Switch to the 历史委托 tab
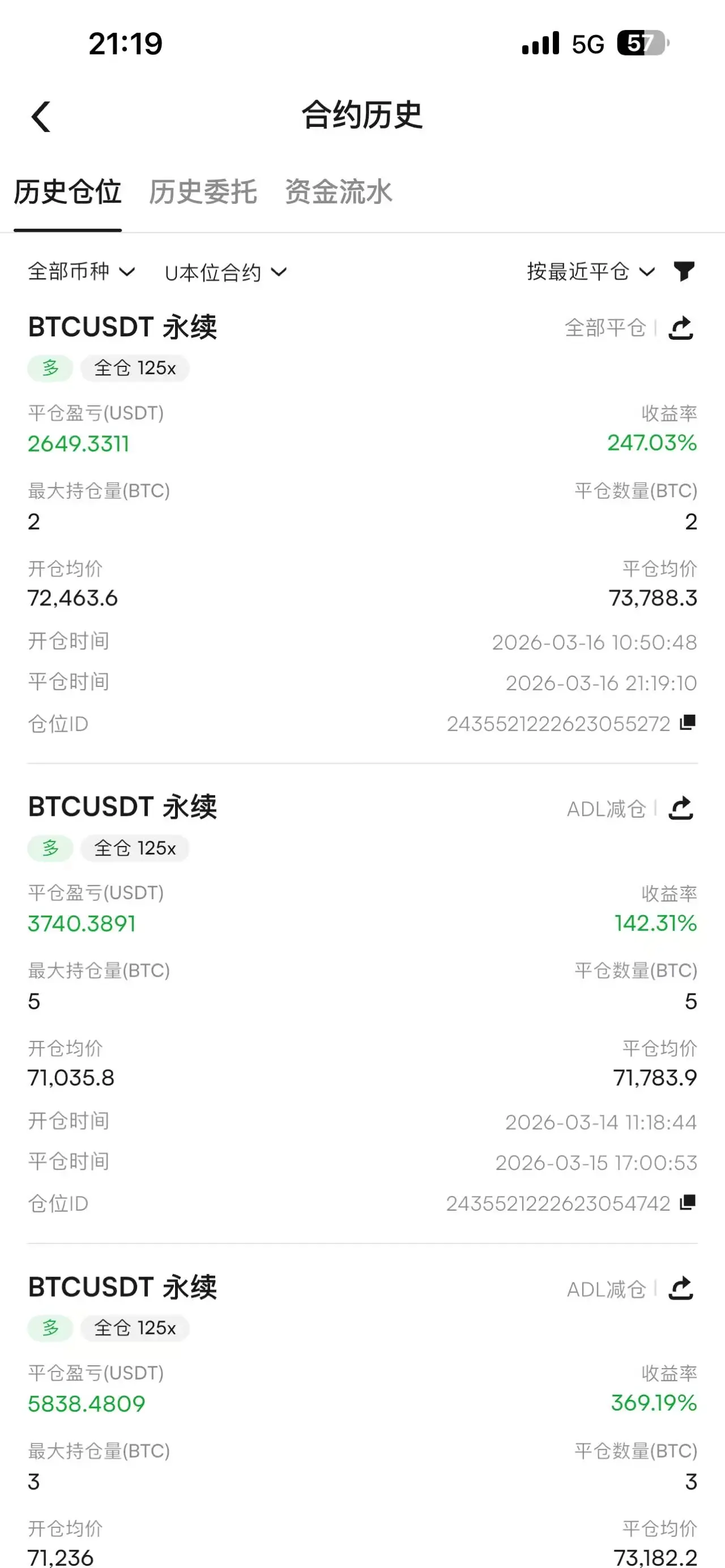 pos(203,193)
